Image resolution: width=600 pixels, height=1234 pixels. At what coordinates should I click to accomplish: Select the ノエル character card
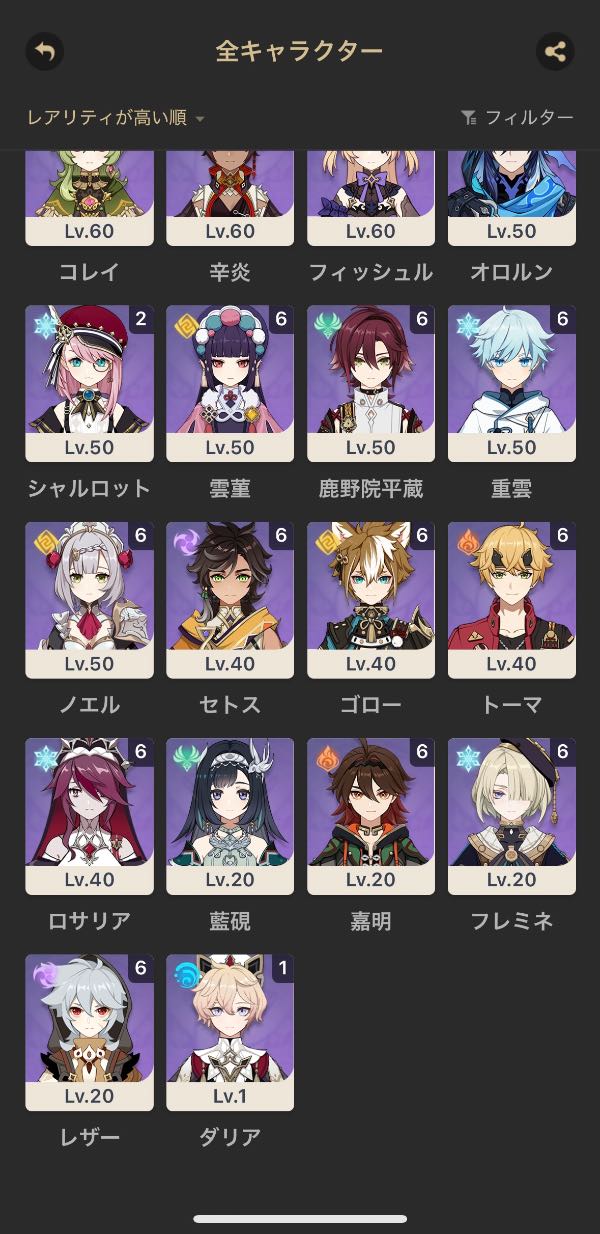tap(89, 599)
